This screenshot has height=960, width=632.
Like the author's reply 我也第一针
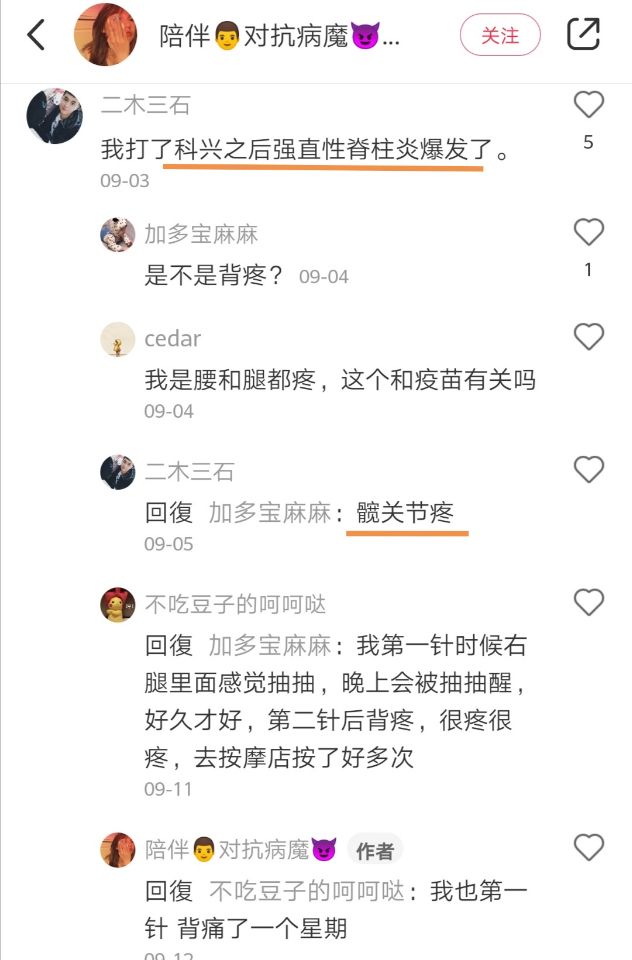coord(588,847)
